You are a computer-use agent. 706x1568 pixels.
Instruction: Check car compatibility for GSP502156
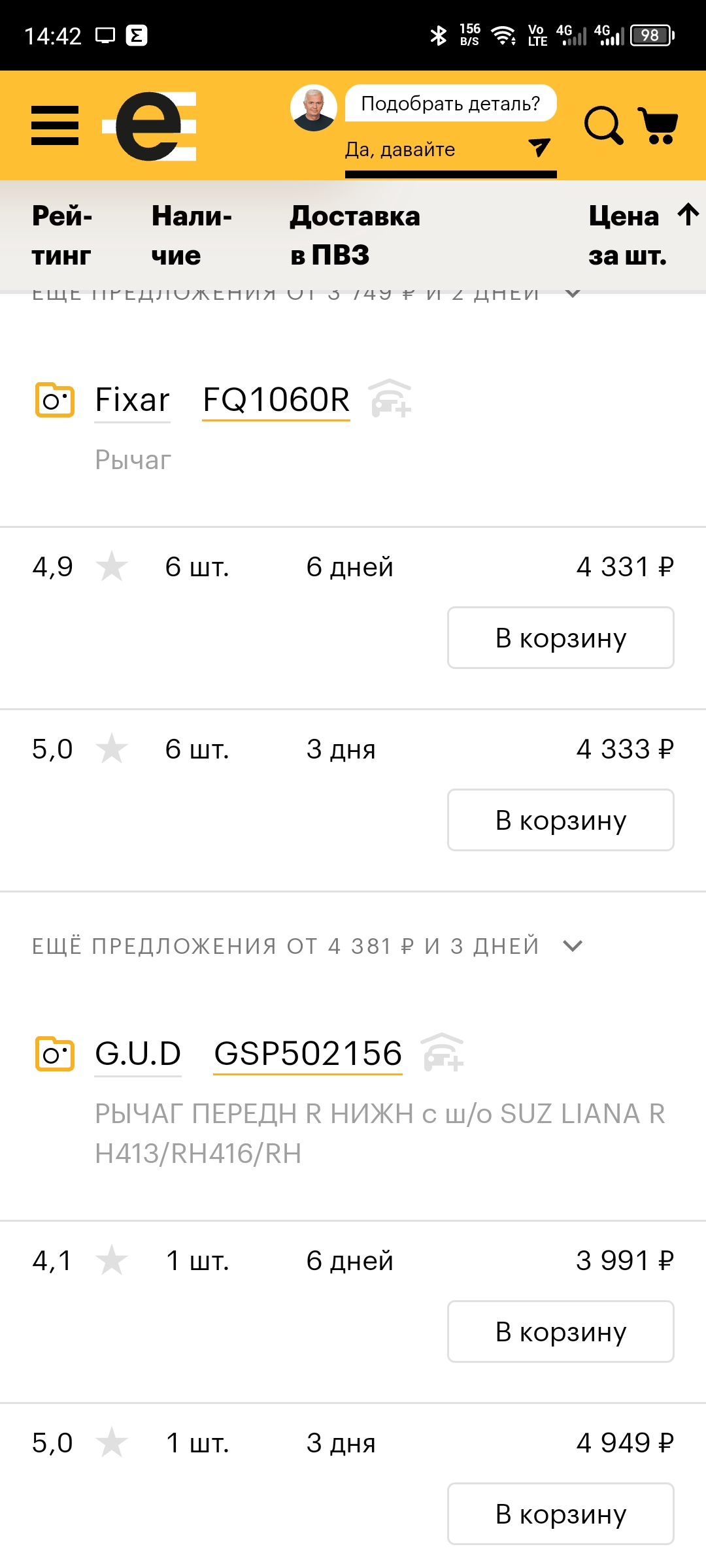(443, 1053)
